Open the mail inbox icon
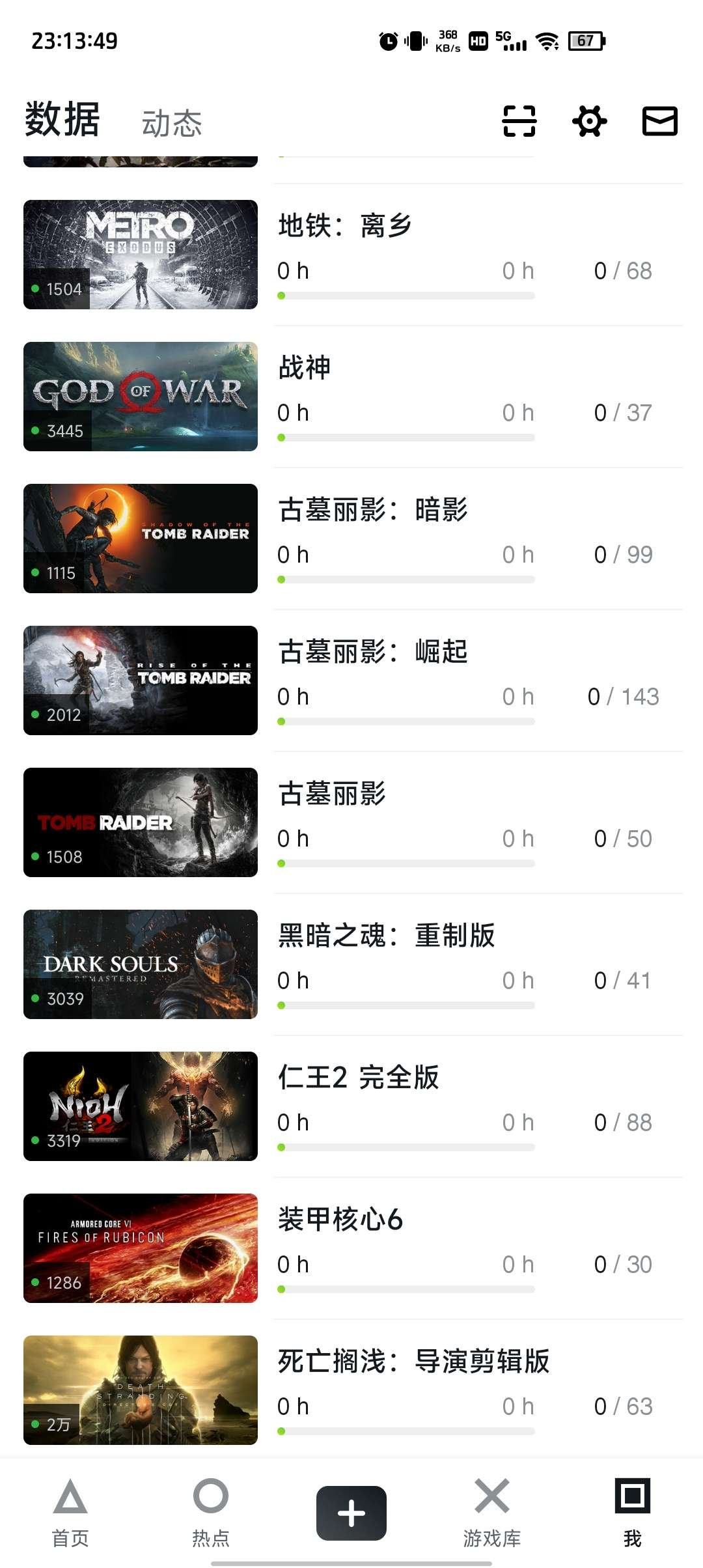703x1568 pixels. 659,120
